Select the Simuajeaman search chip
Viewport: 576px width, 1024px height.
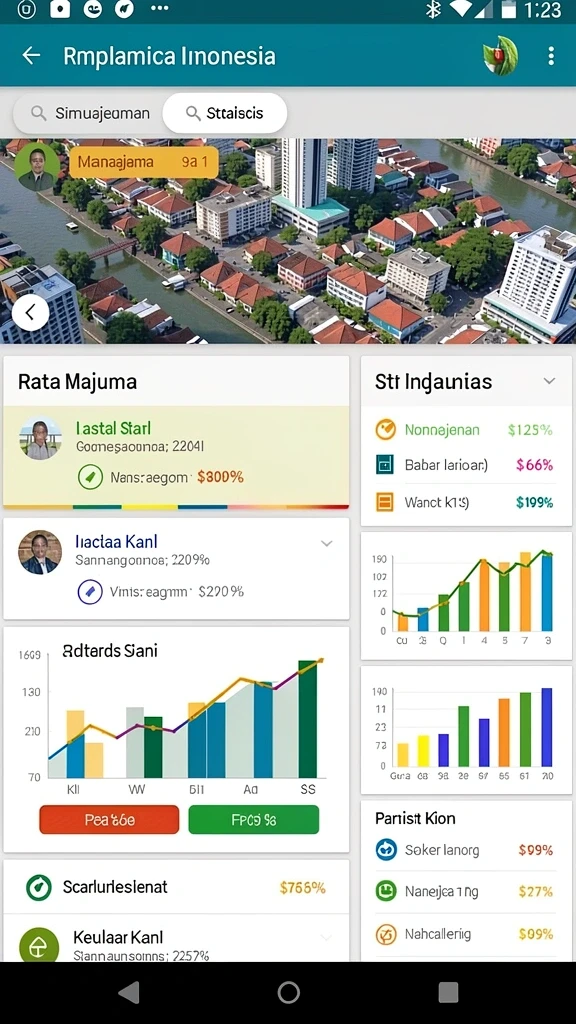click(89, 114)
